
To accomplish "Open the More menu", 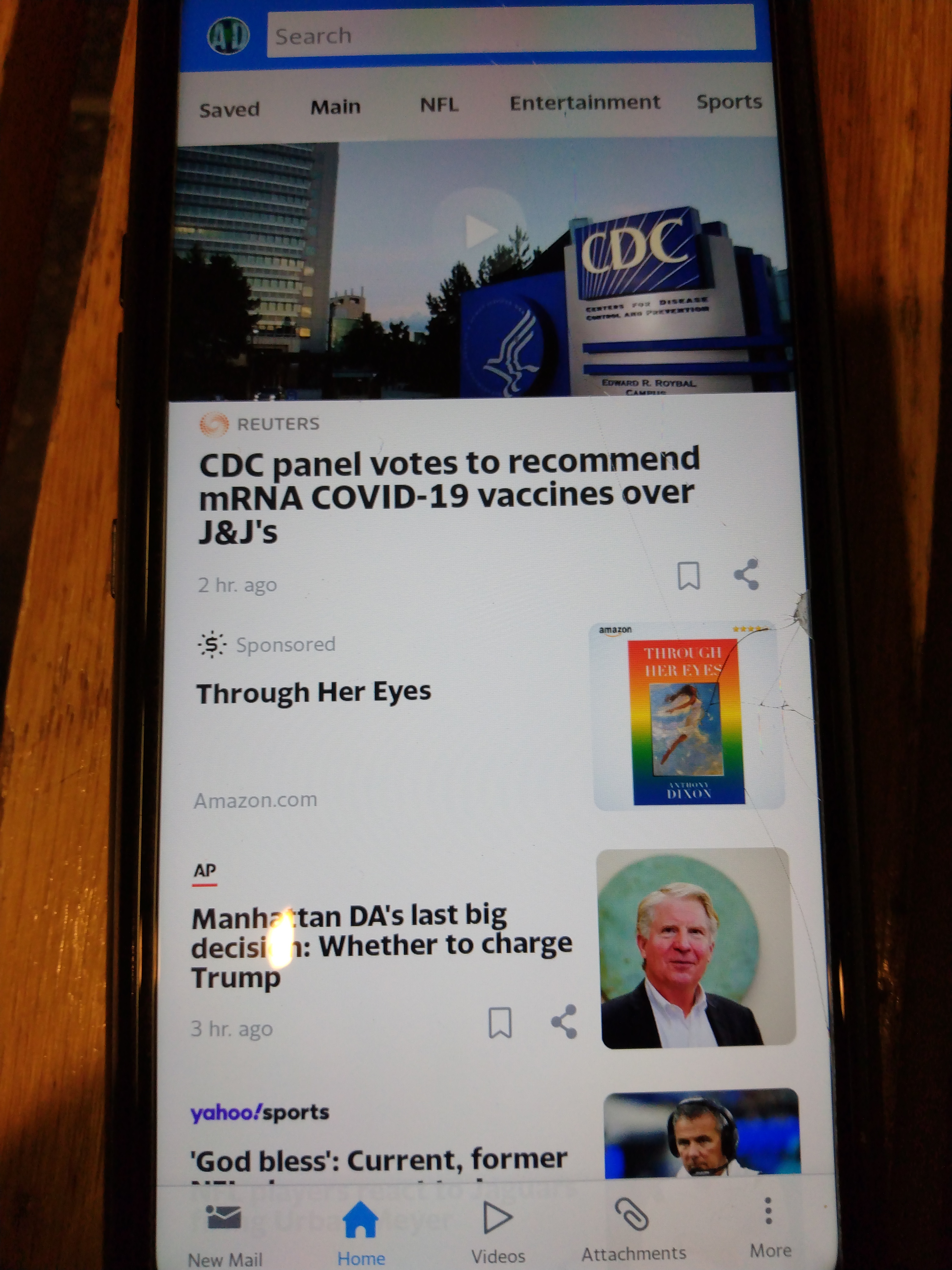I will [x=769, y=1226].
